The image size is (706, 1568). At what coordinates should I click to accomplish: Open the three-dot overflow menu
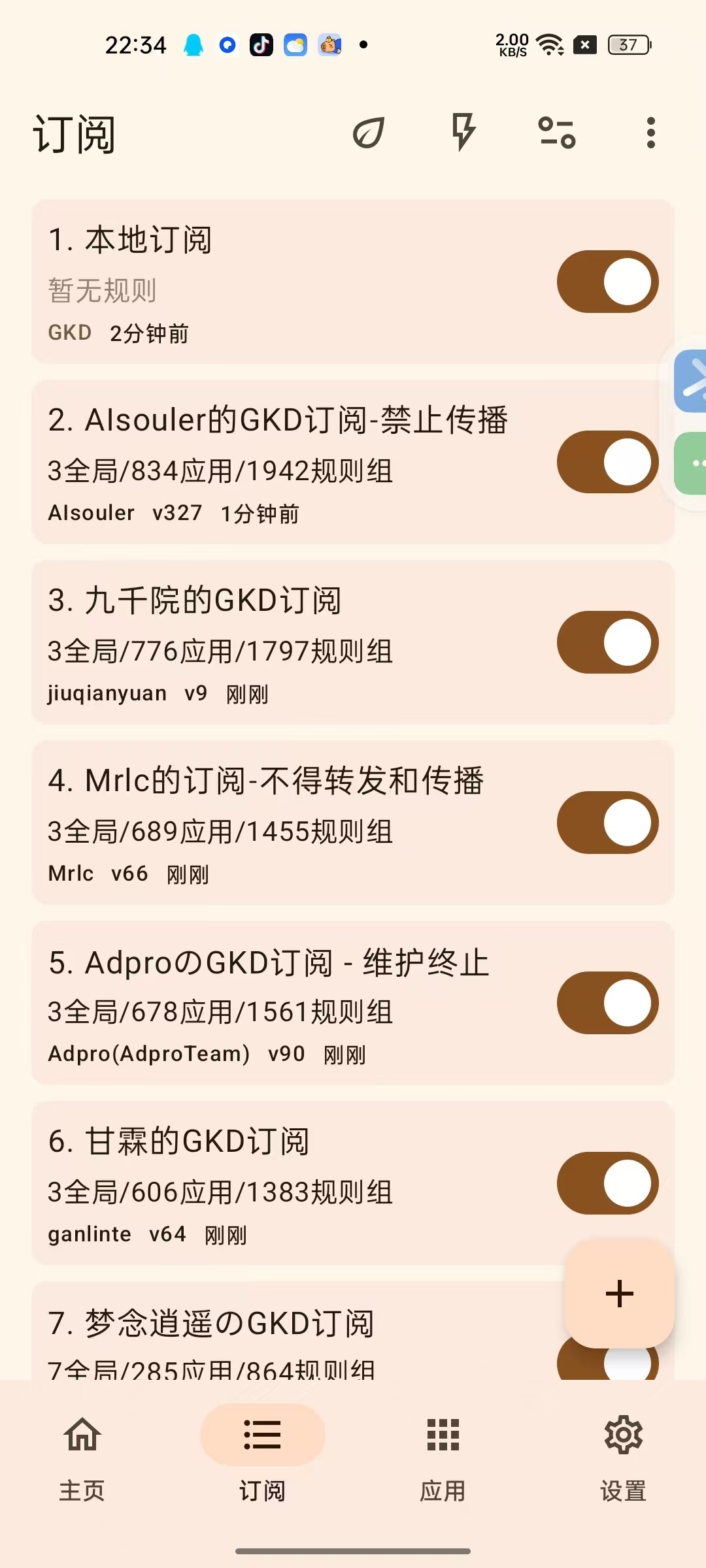pos(650,133)
